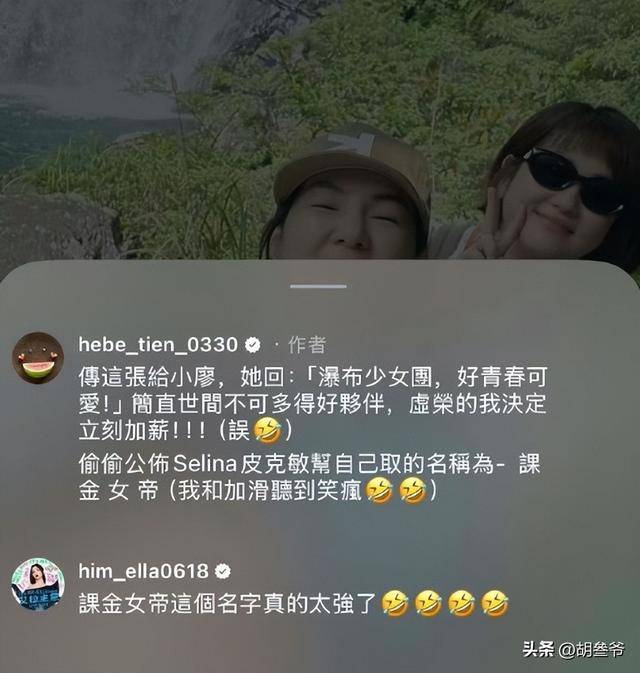Open hebe_tien_0330's profile from username
This screenshot has height=673, width=640.
(x=158, y=344)
